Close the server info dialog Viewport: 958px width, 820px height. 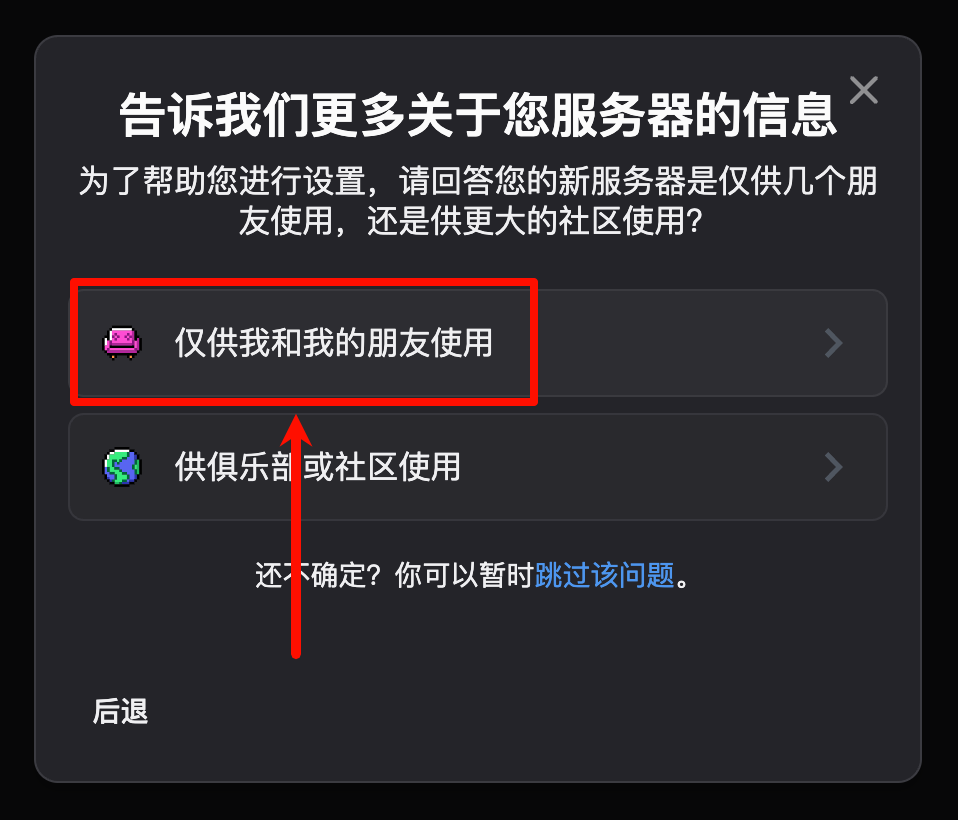pyautogui.click(x=863, y=91)
